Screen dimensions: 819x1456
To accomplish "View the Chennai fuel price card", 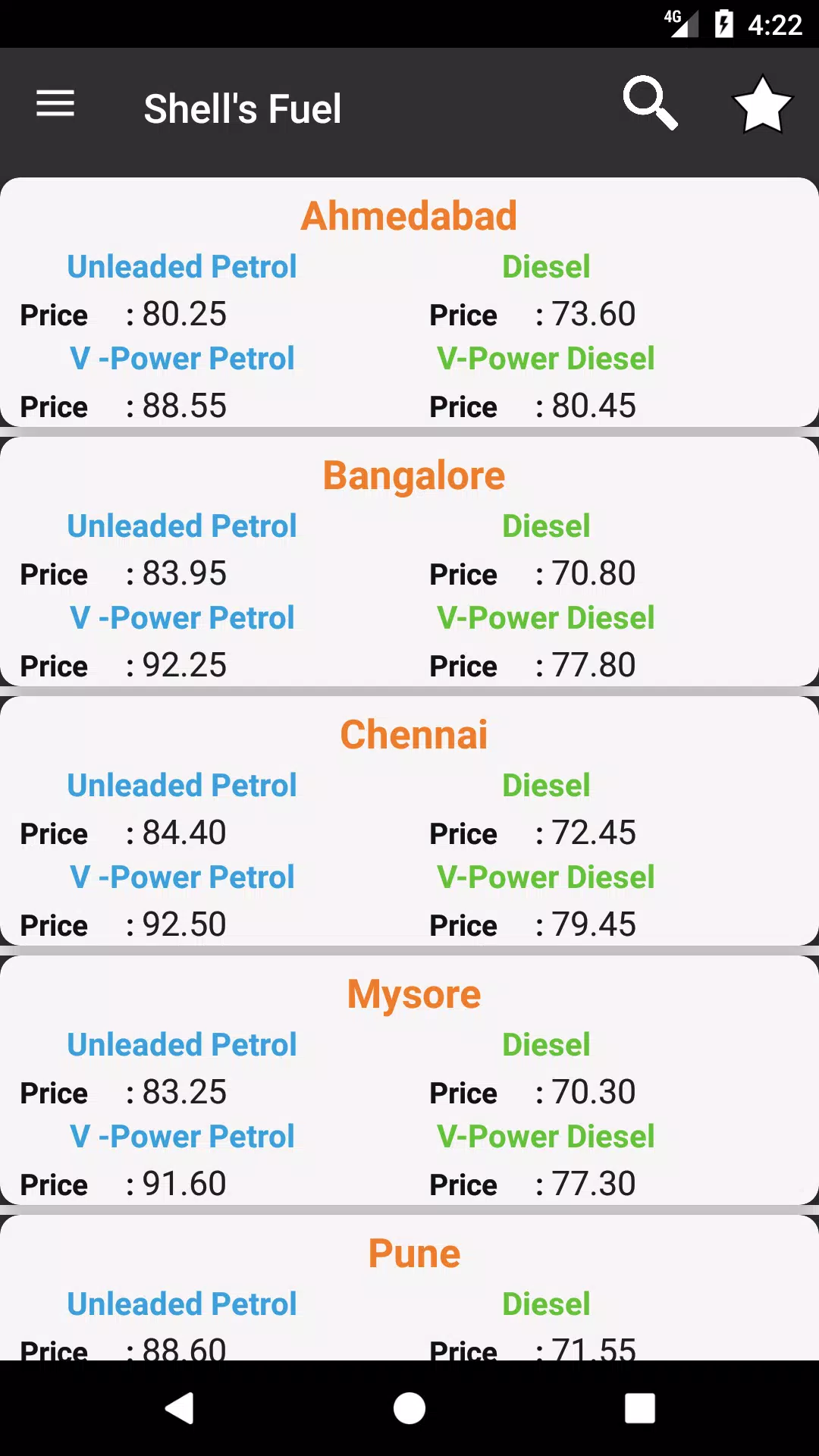I will point(409,821).
